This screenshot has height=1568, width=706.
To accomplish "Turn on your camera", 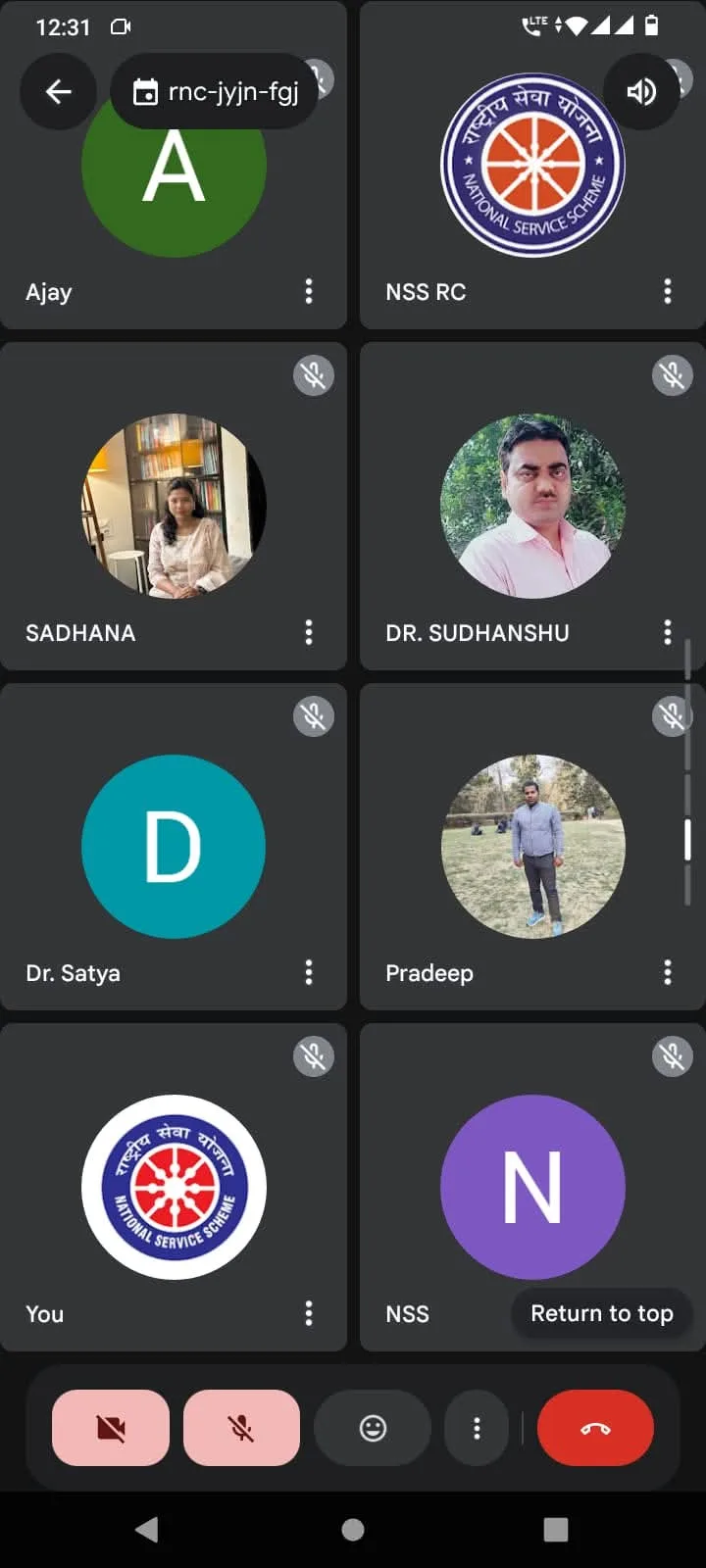I will (x=111, y=1428).
